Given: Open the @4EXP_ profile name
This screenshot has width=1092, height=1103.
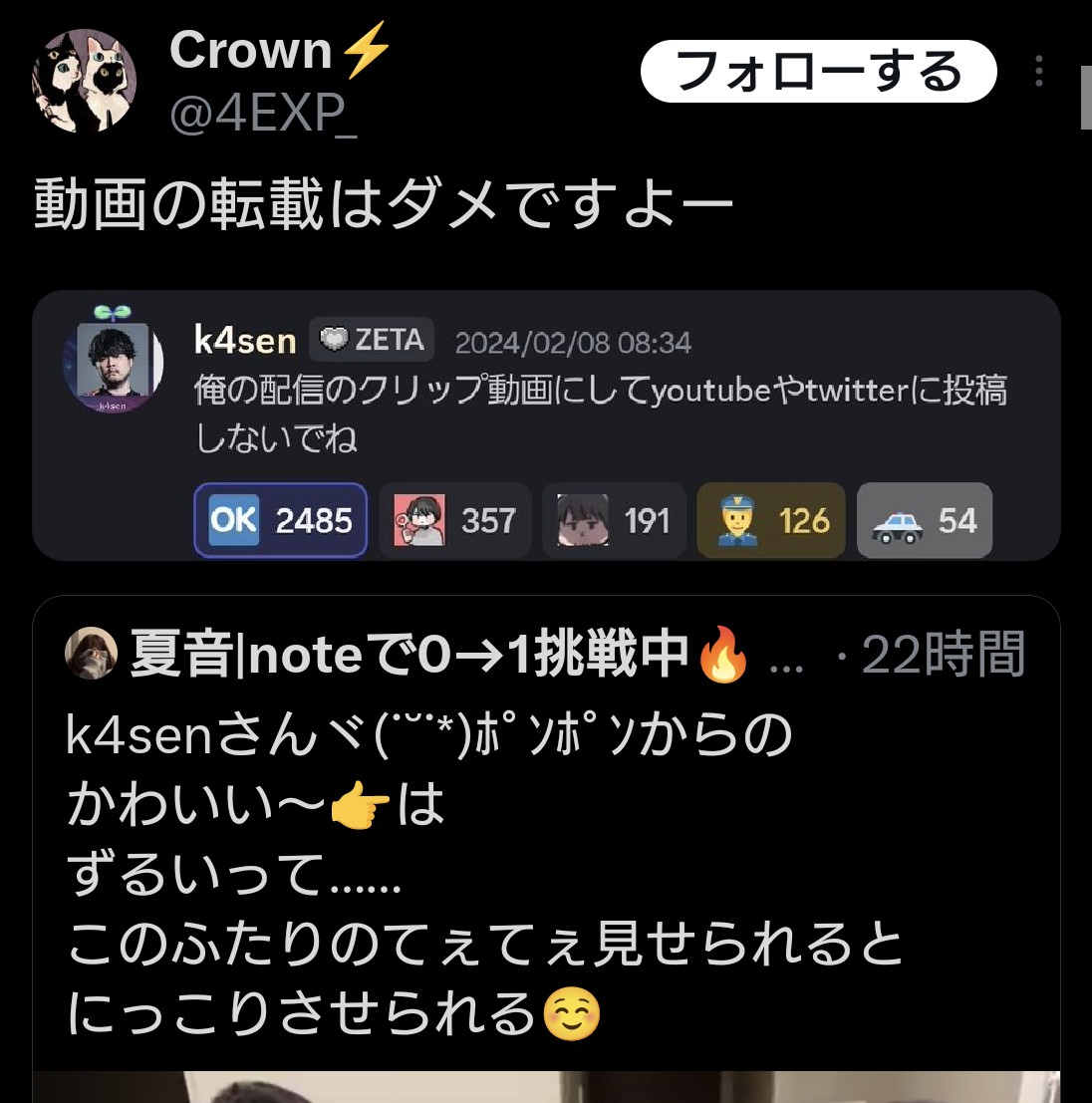Looking at the screenshot, I should [x=263, y=113].
